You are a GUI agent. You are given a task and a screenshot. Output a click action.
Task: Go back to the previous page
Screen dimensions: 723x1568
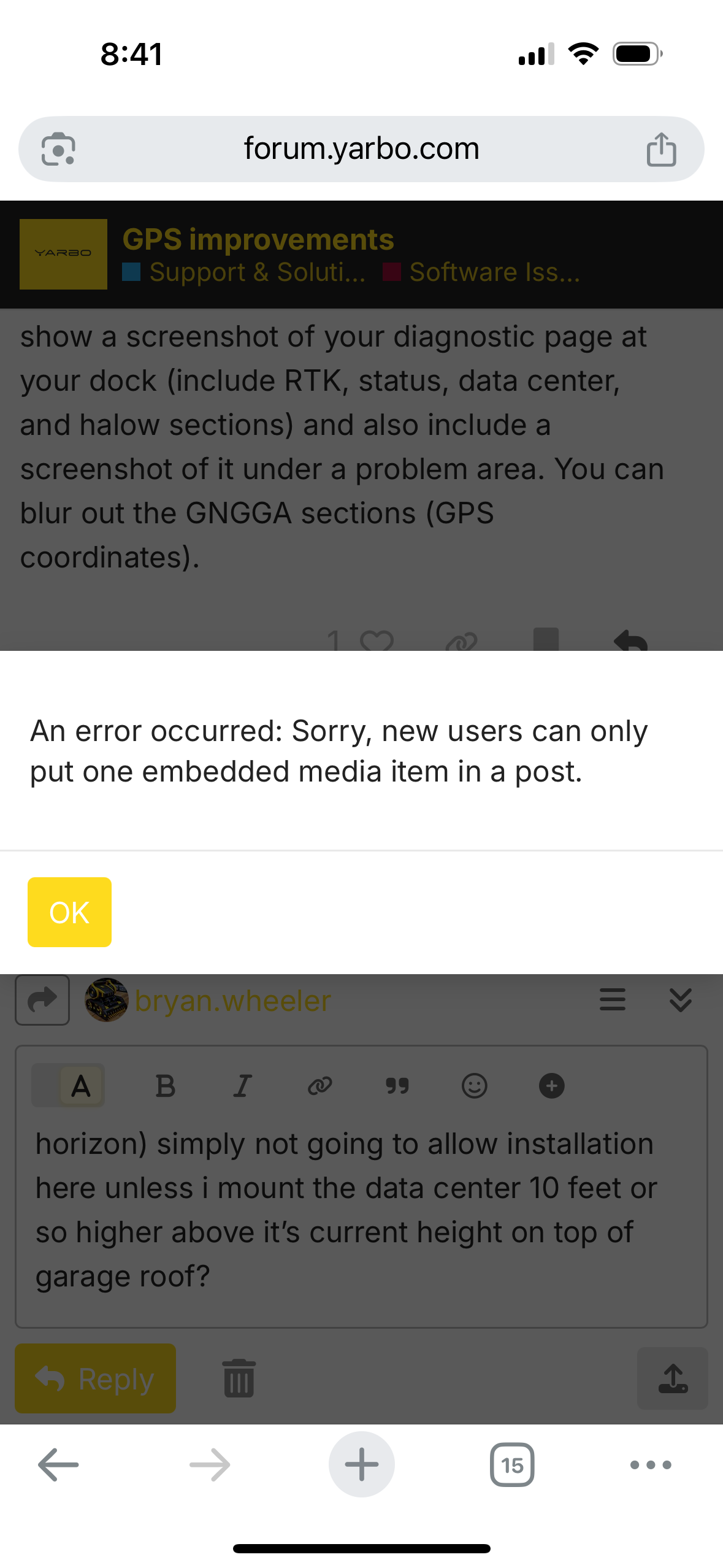pyautogui.click(x=58, y=1465)
